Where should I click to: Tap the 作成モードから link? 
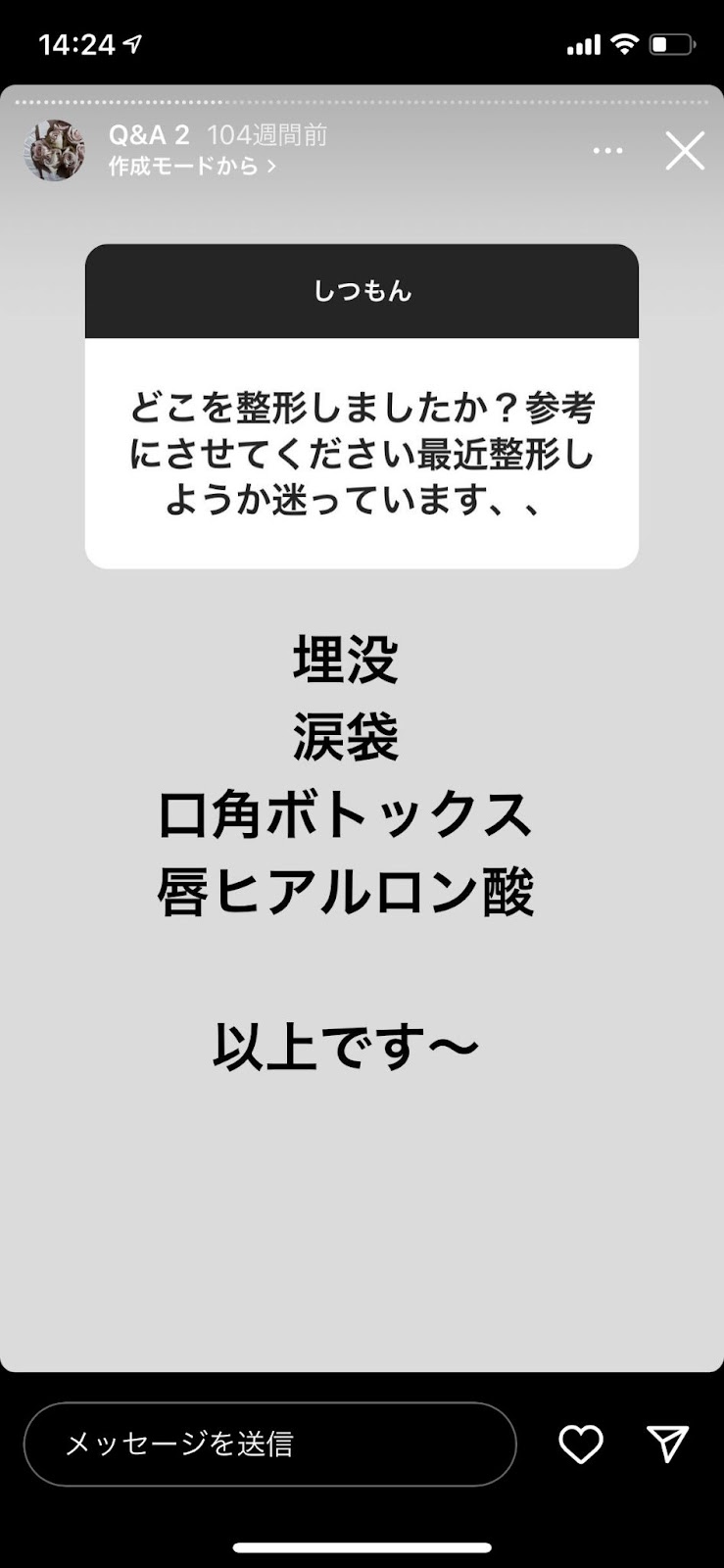pos(192,167)
